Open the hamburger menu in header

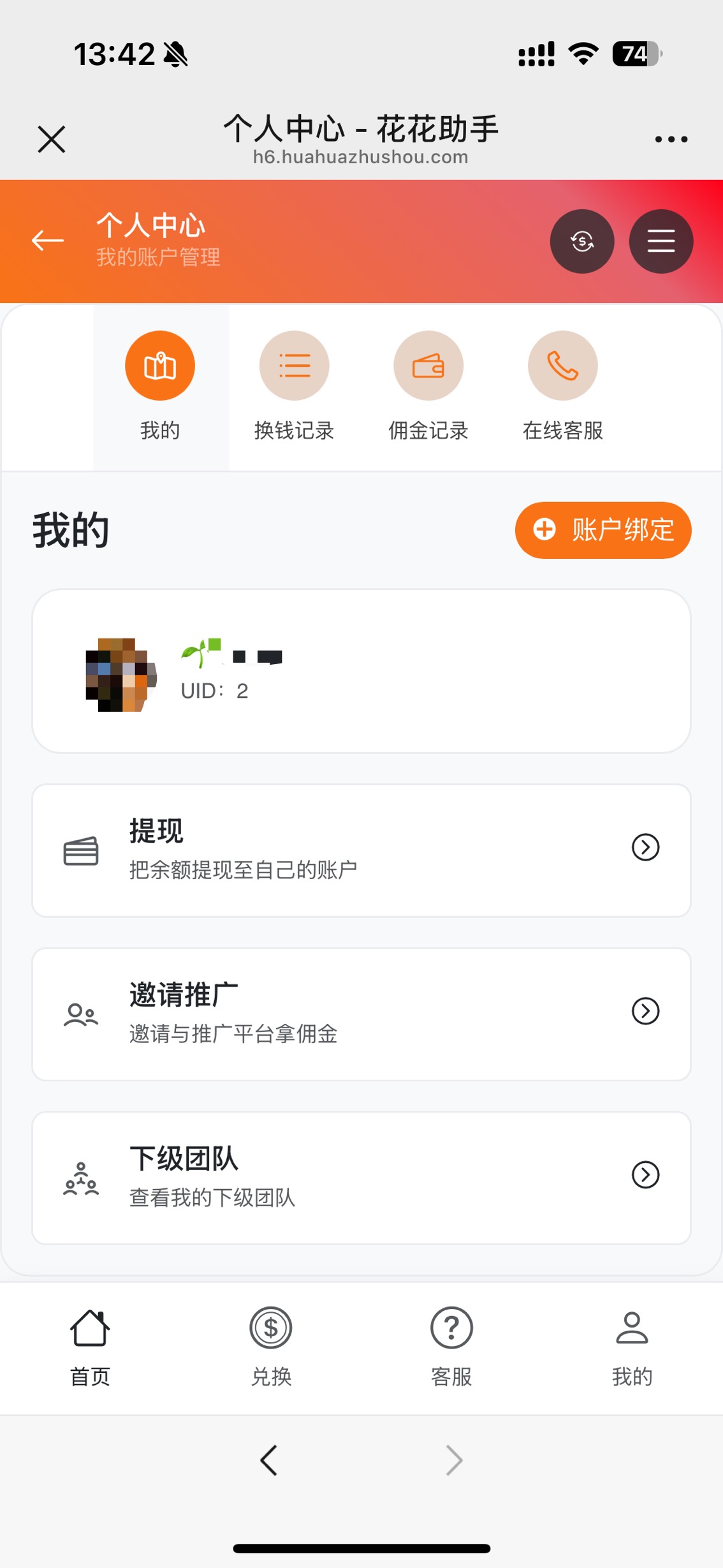661,241
